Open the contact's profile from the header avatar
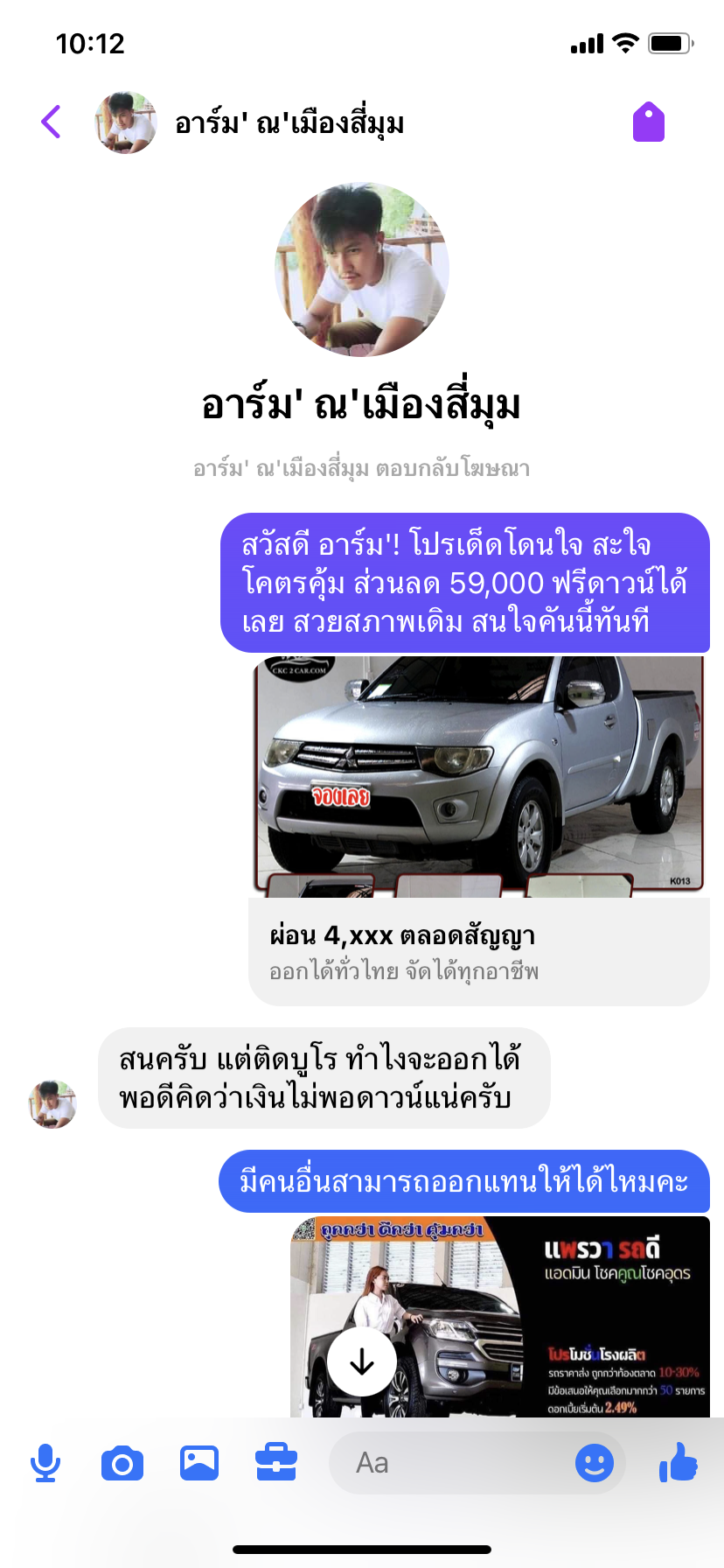Screen dimensions: 724x1568 [126, 122]
